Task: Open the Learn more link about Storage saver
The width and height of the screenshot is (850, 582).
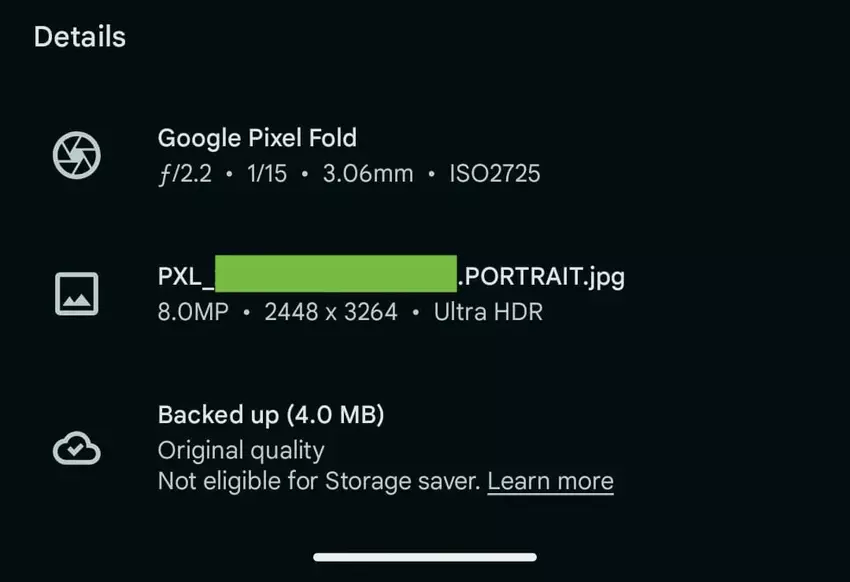Action: (550, 481)
